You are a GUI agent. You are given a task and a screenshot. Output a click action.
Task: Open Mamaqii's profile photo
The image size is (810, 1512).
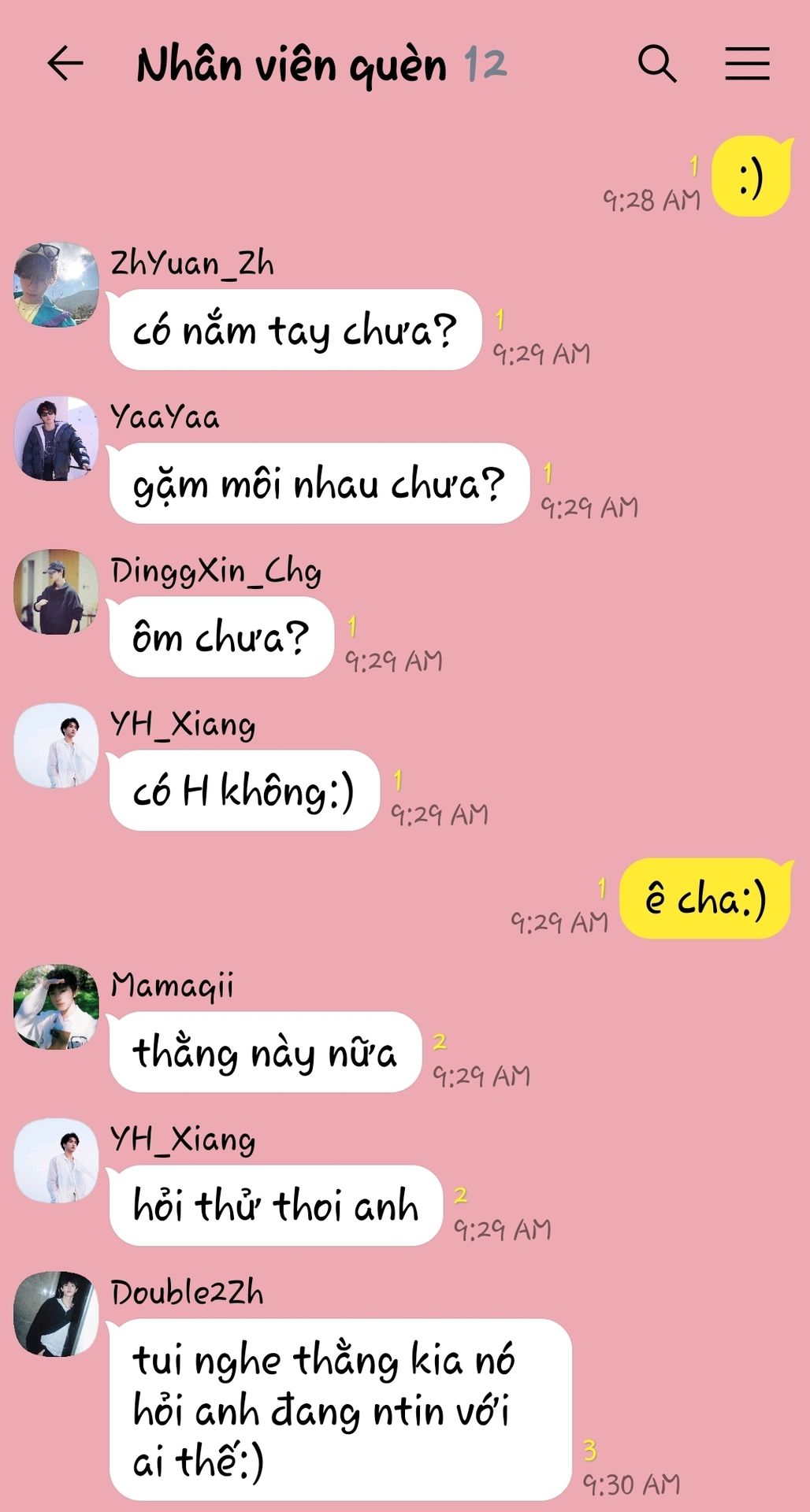(x=56, y=1006)
